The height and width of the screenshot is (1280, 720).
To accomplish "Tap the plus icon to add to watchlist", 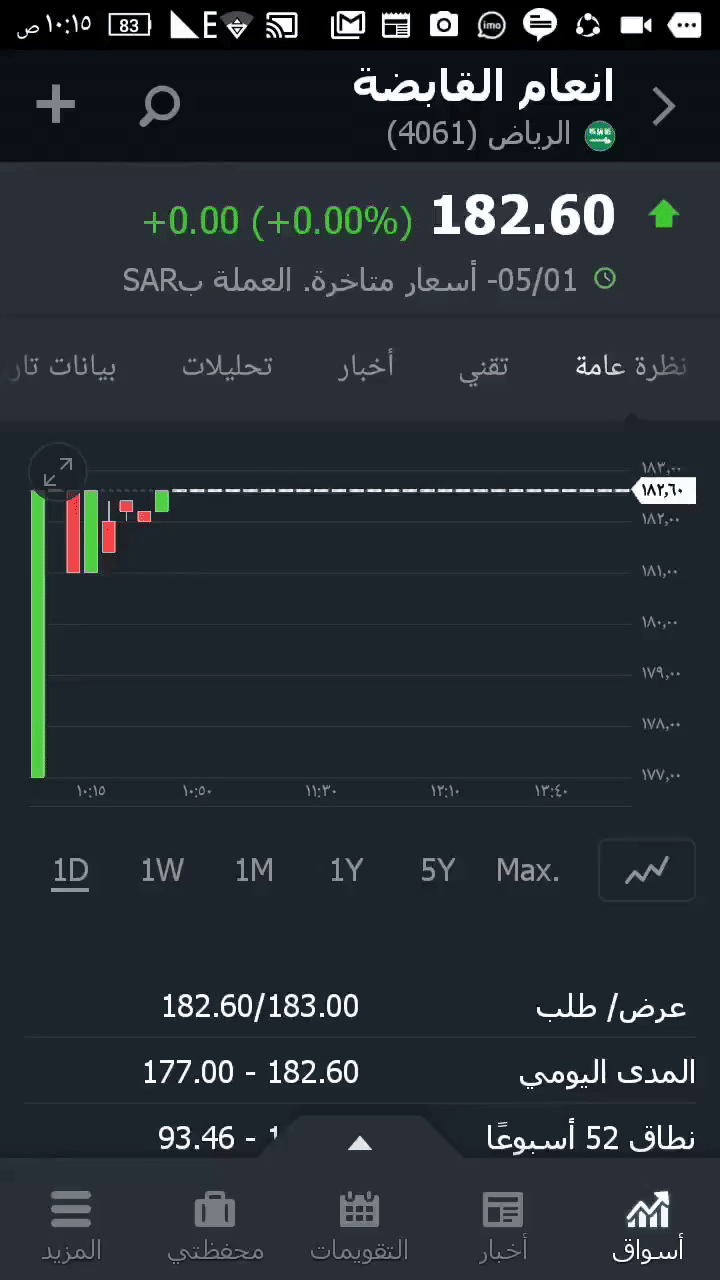I will 56,105.
